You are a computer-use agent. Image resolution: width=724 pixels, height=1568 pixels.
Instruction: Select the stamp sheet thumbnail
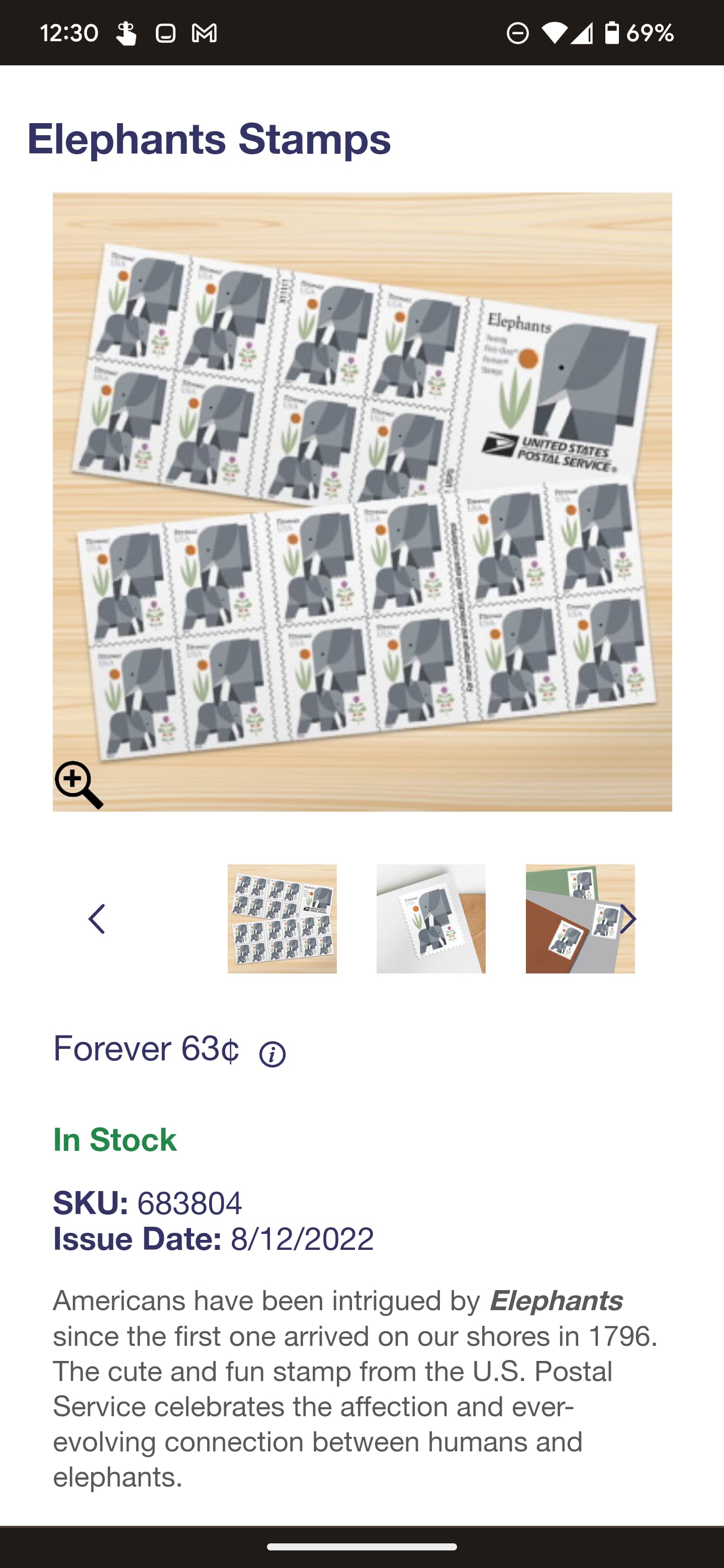coord(282,919)
